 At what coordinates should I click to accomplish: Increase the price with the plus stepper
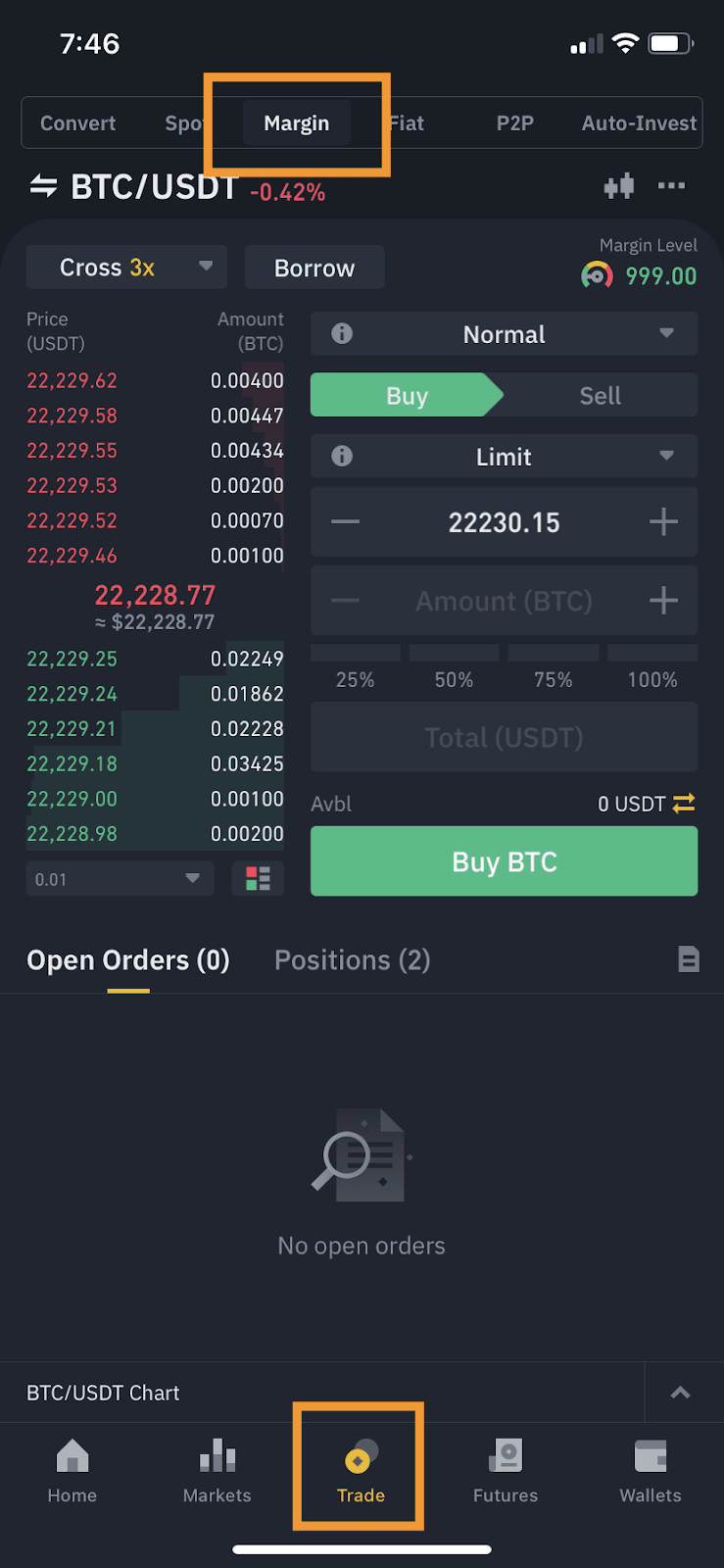[663, 522]
